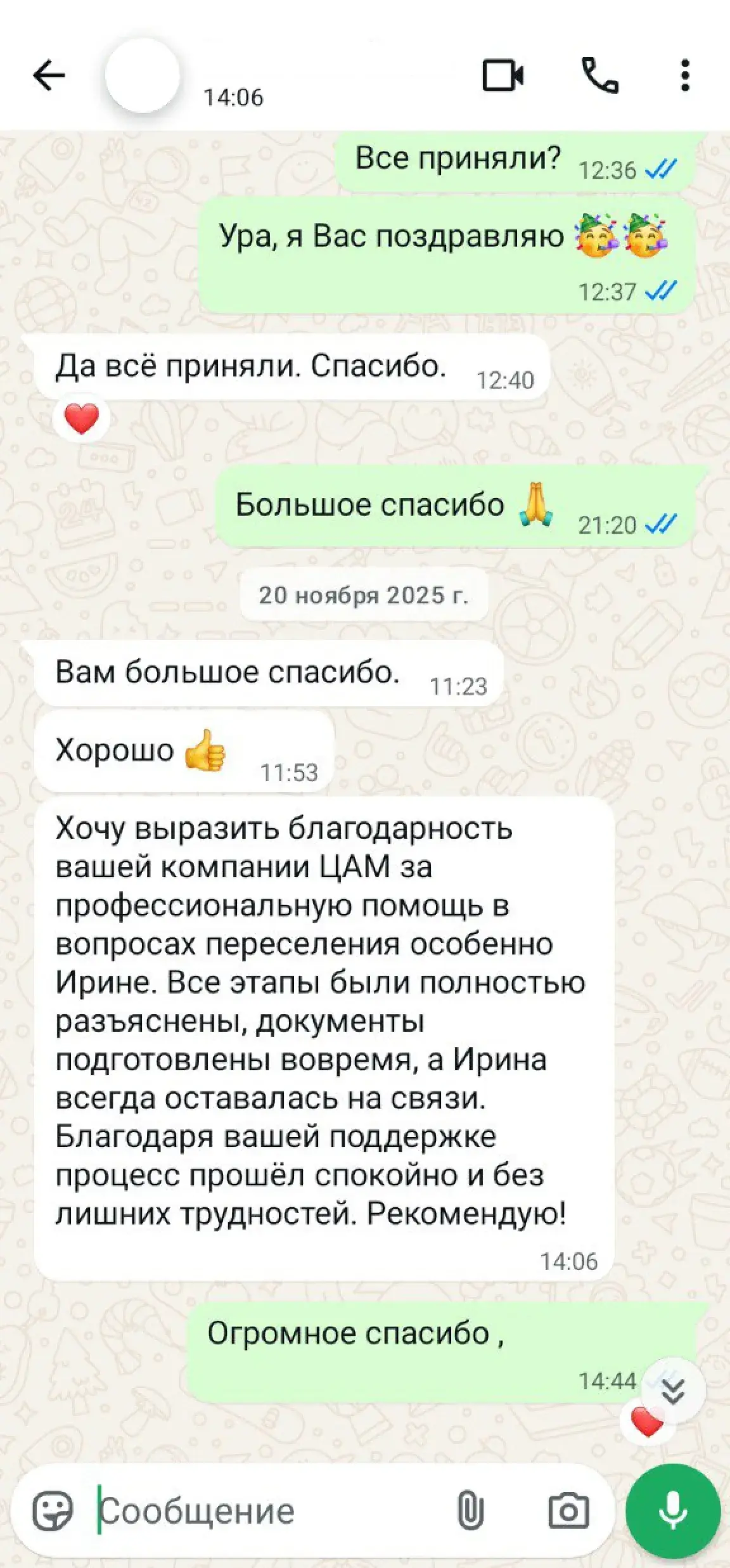Open the emoji and sticker picker

point(53,1510)
